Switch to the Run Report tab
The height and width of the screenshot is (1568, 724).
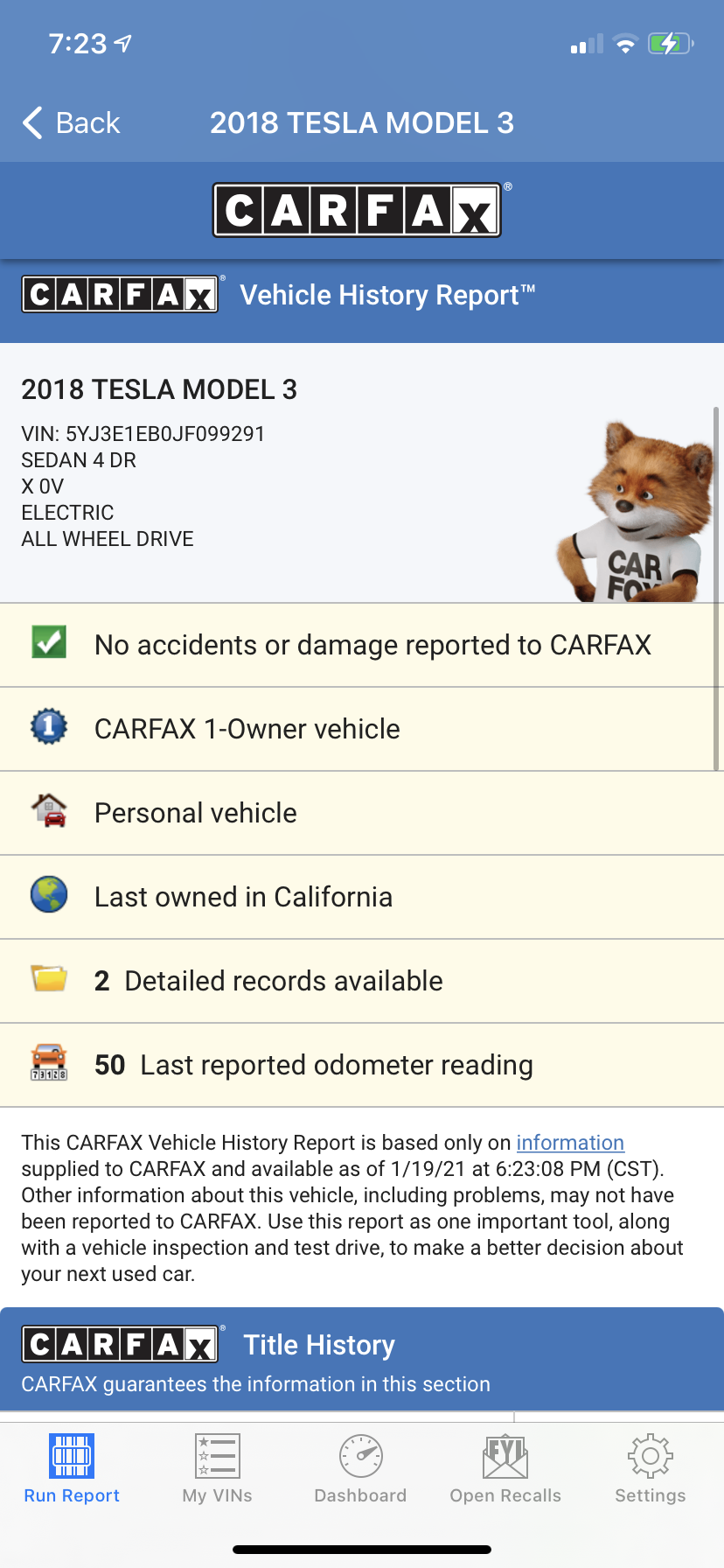point(72,1469)
